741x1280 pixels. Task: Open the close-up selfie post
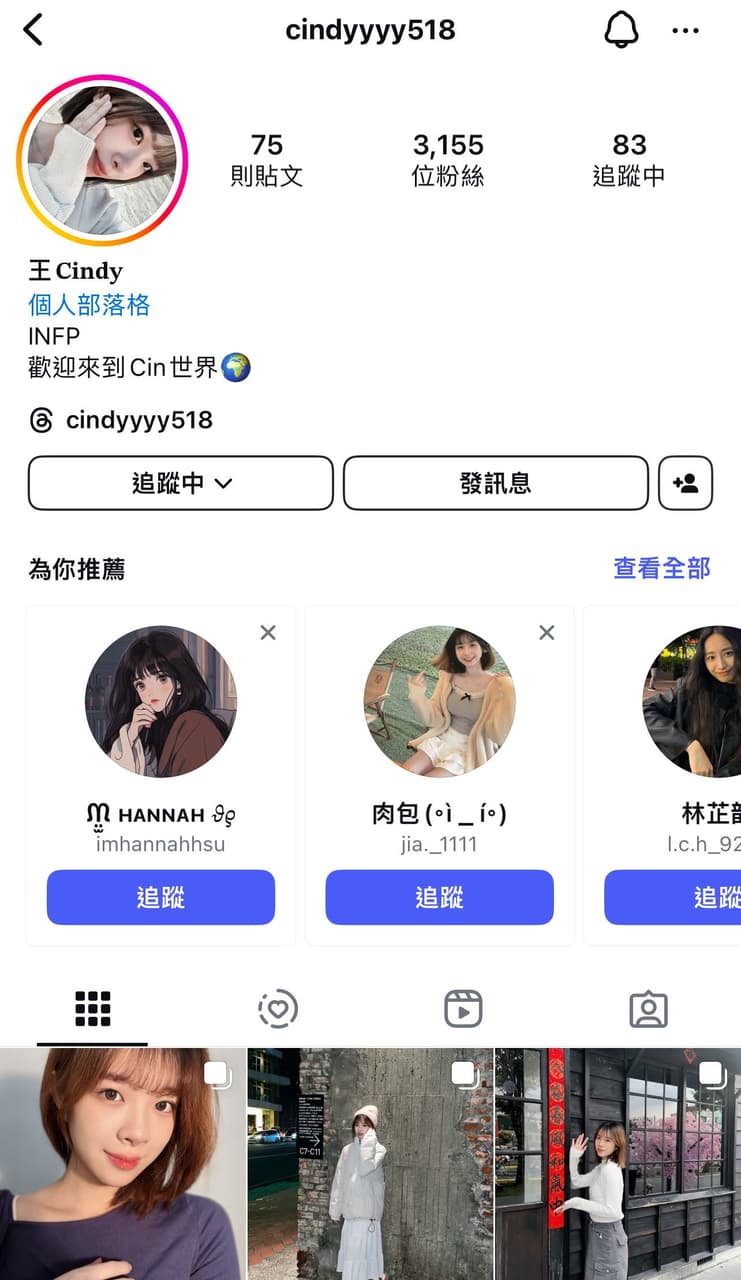[122, 1164]
